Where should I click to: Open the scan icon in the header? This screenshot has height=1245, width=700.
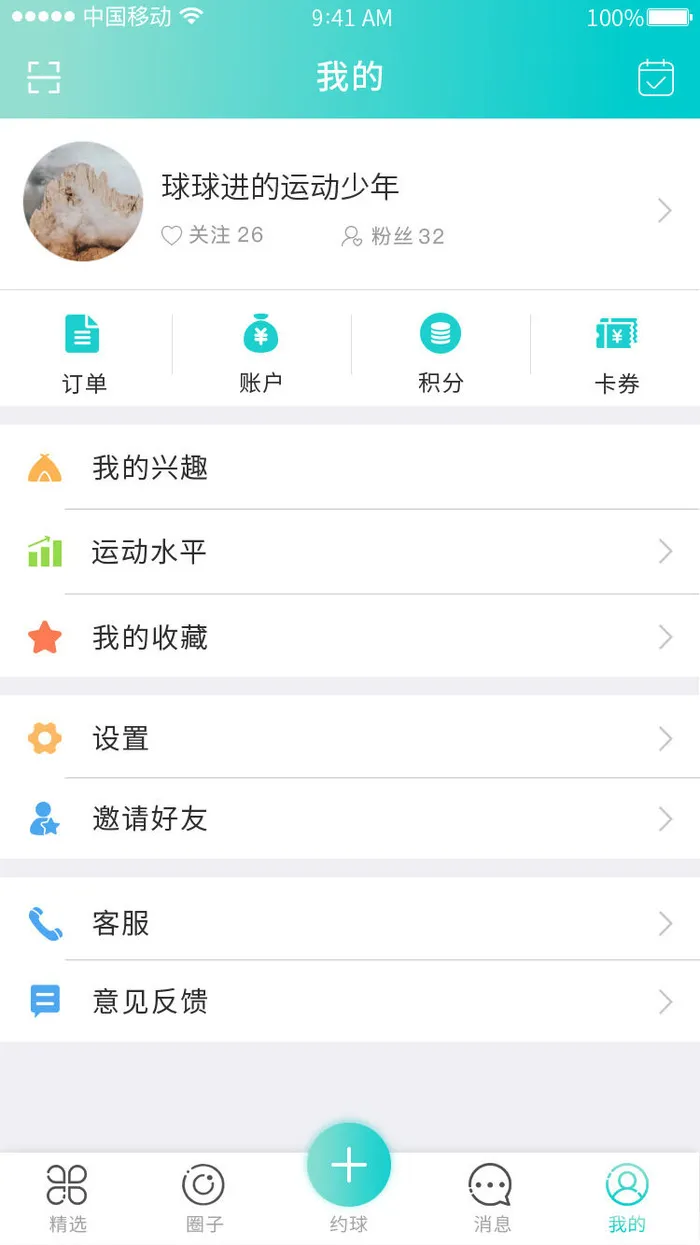pos(44,77)
